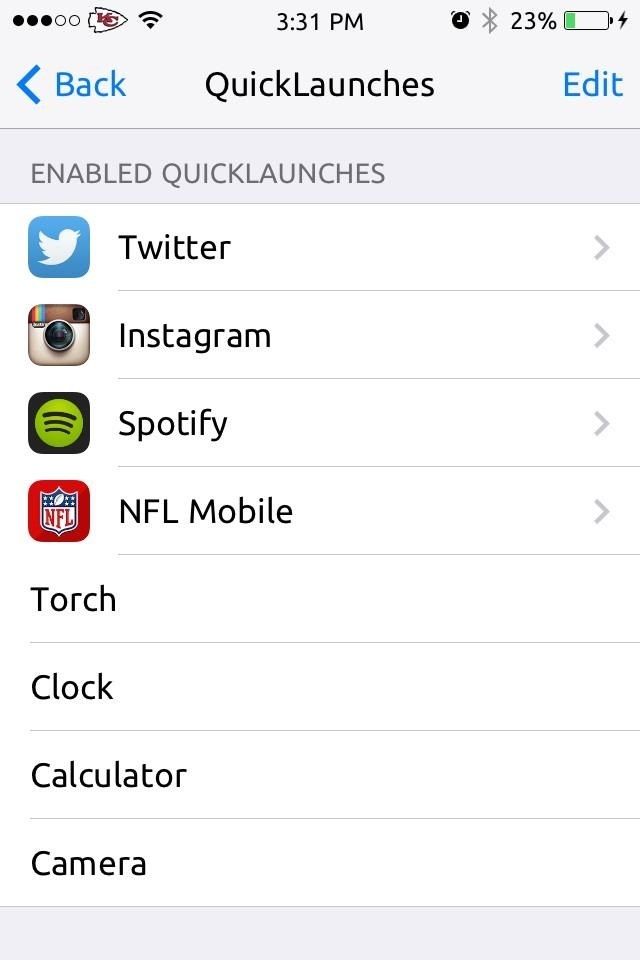Open the Twitter QuickLaunch settings
The image size is (640, 960).
(x=320, y=247)
